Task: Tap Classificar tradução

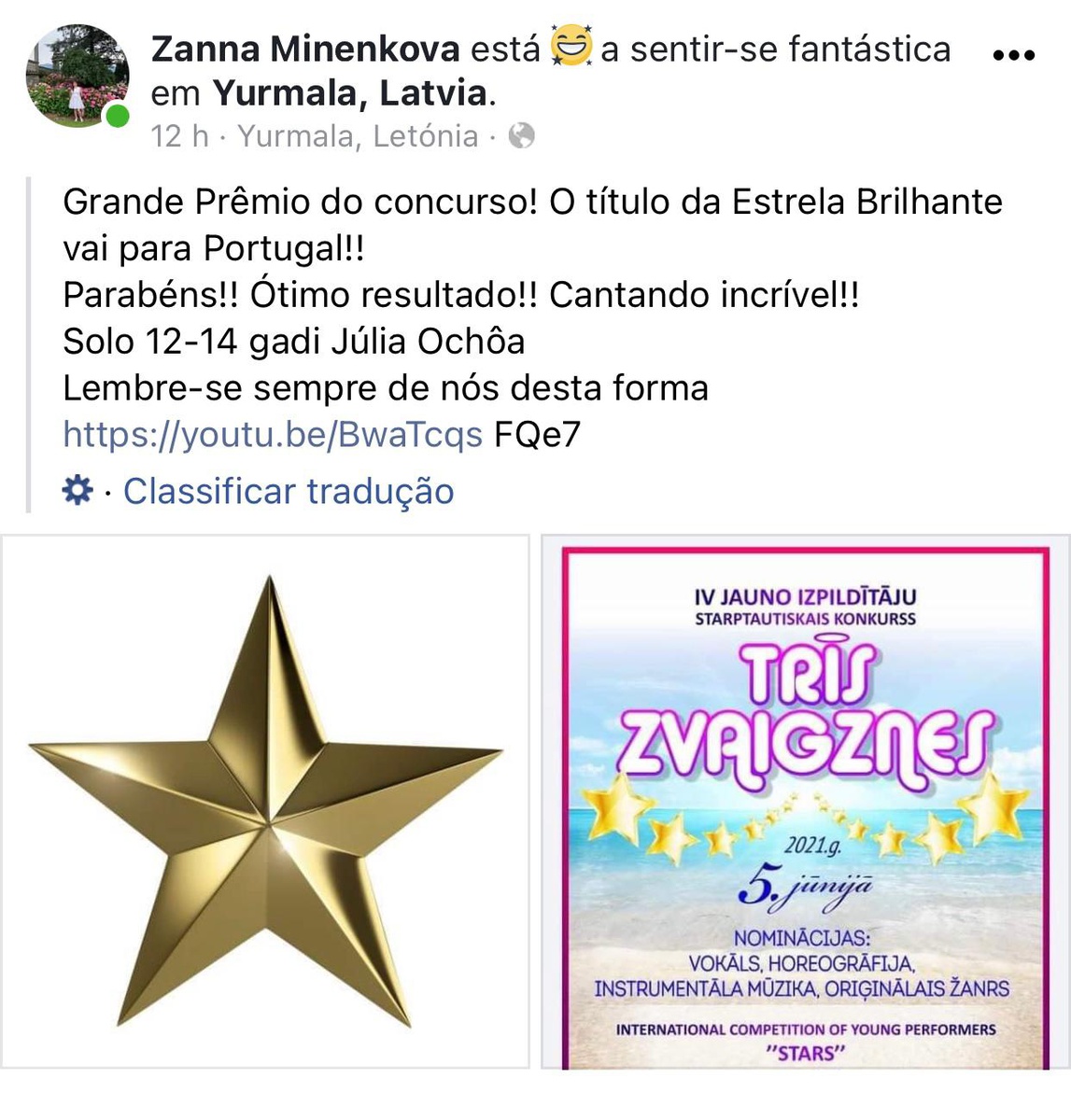Action: [x=289, y=492]
